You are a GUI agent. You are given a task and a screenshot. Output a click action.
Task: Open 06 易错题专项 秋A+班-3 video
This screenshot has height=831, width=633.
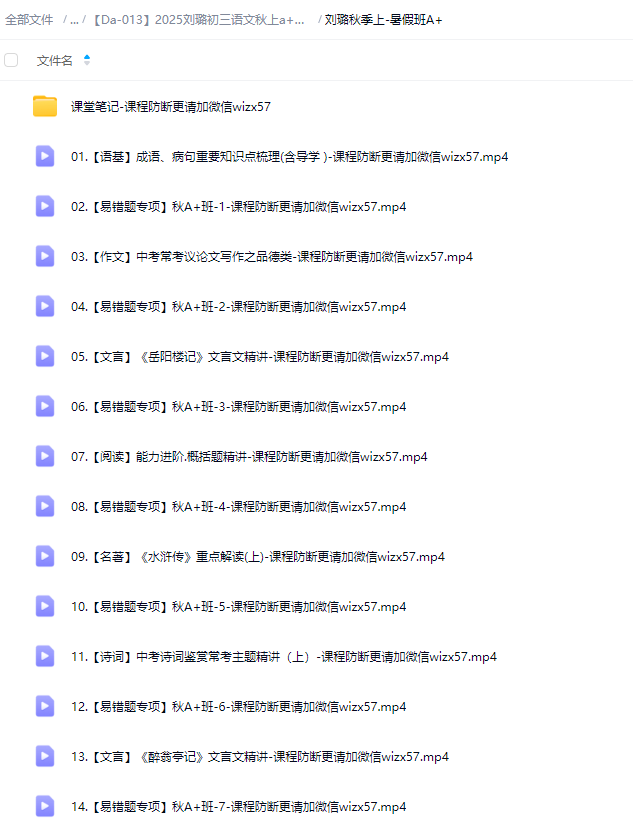pyautogui.click(x=238, y=407)
